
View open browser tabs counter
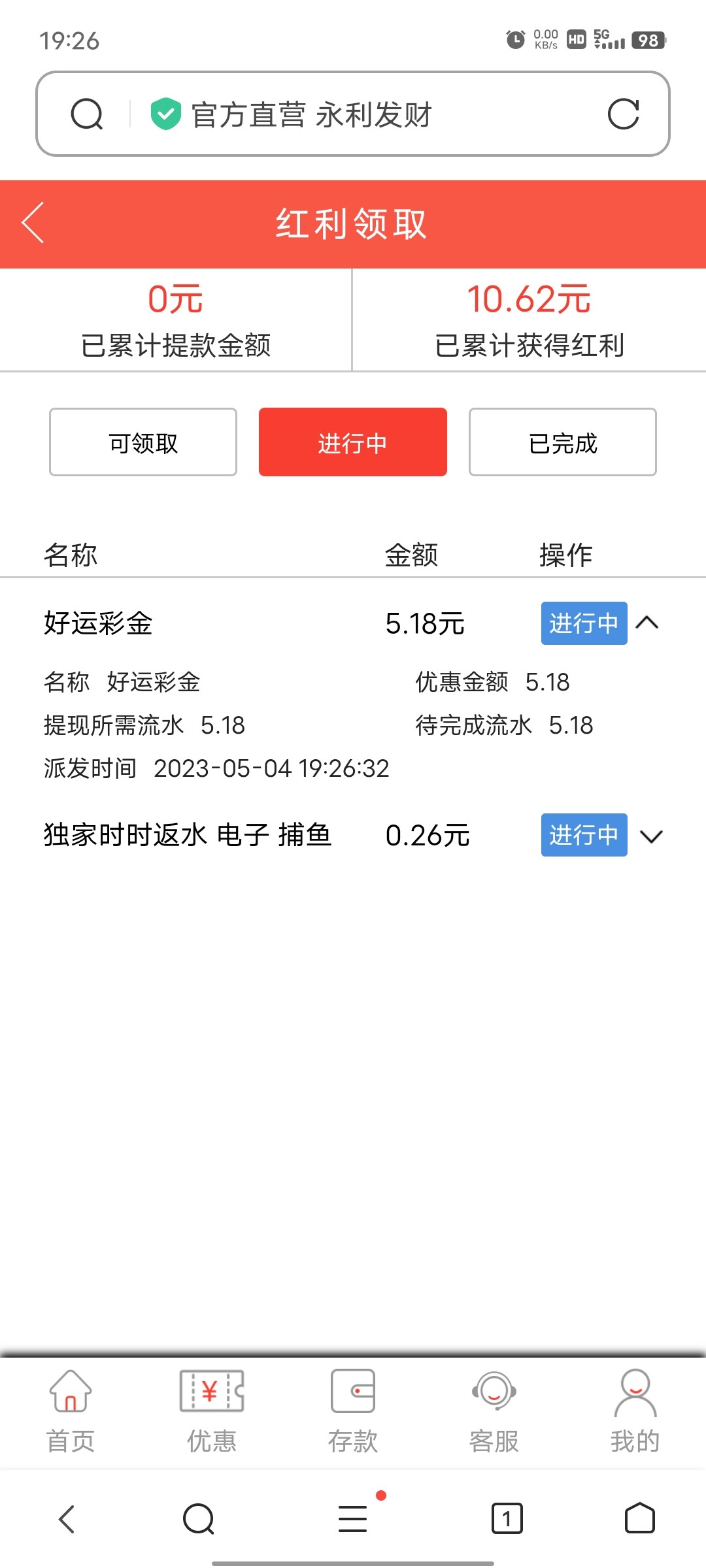coord(507,1518)
